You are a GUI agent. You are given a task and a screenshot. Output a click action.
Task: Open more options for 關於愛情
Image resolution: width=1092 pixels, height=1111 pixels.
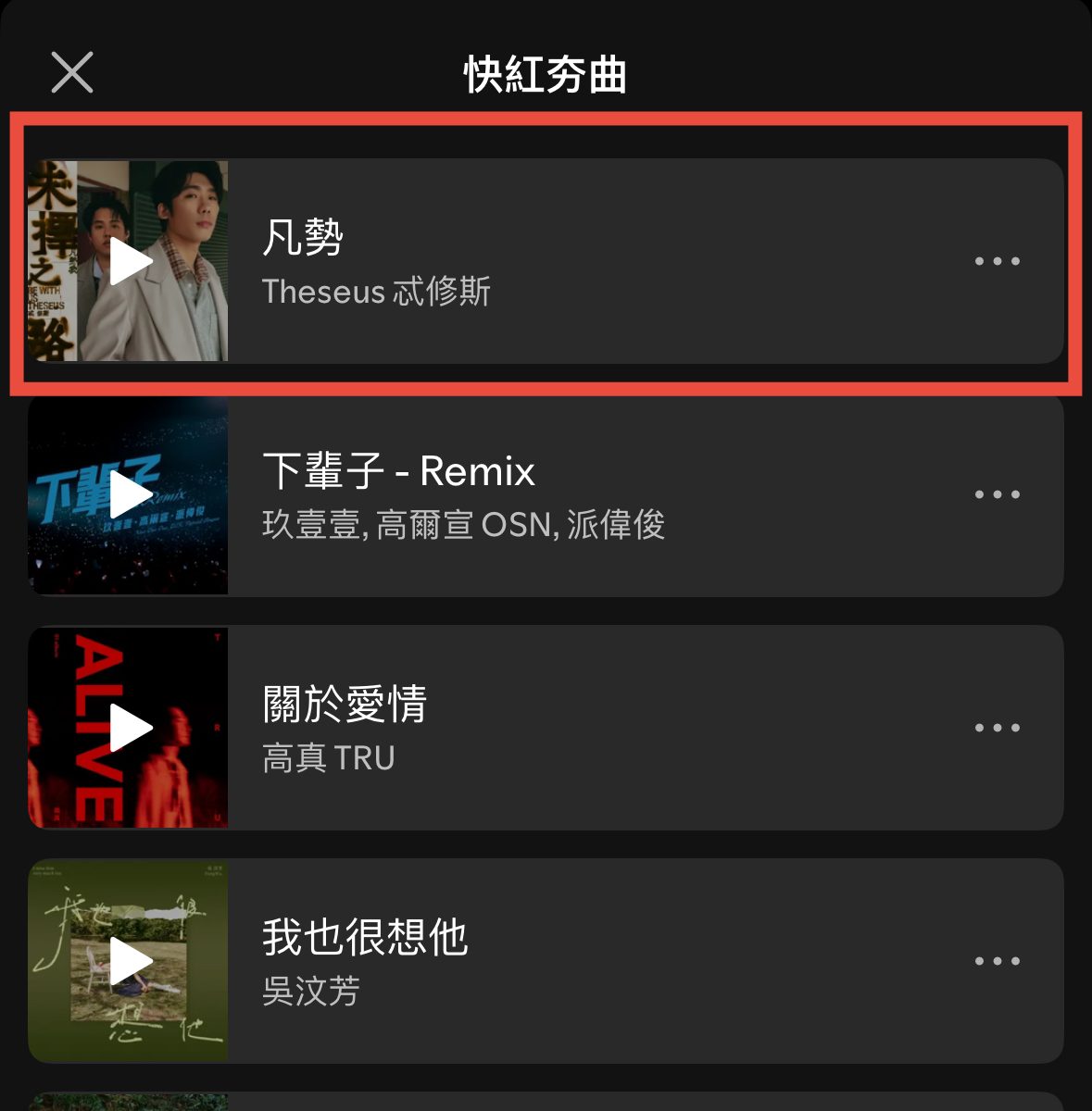point(997,728)
